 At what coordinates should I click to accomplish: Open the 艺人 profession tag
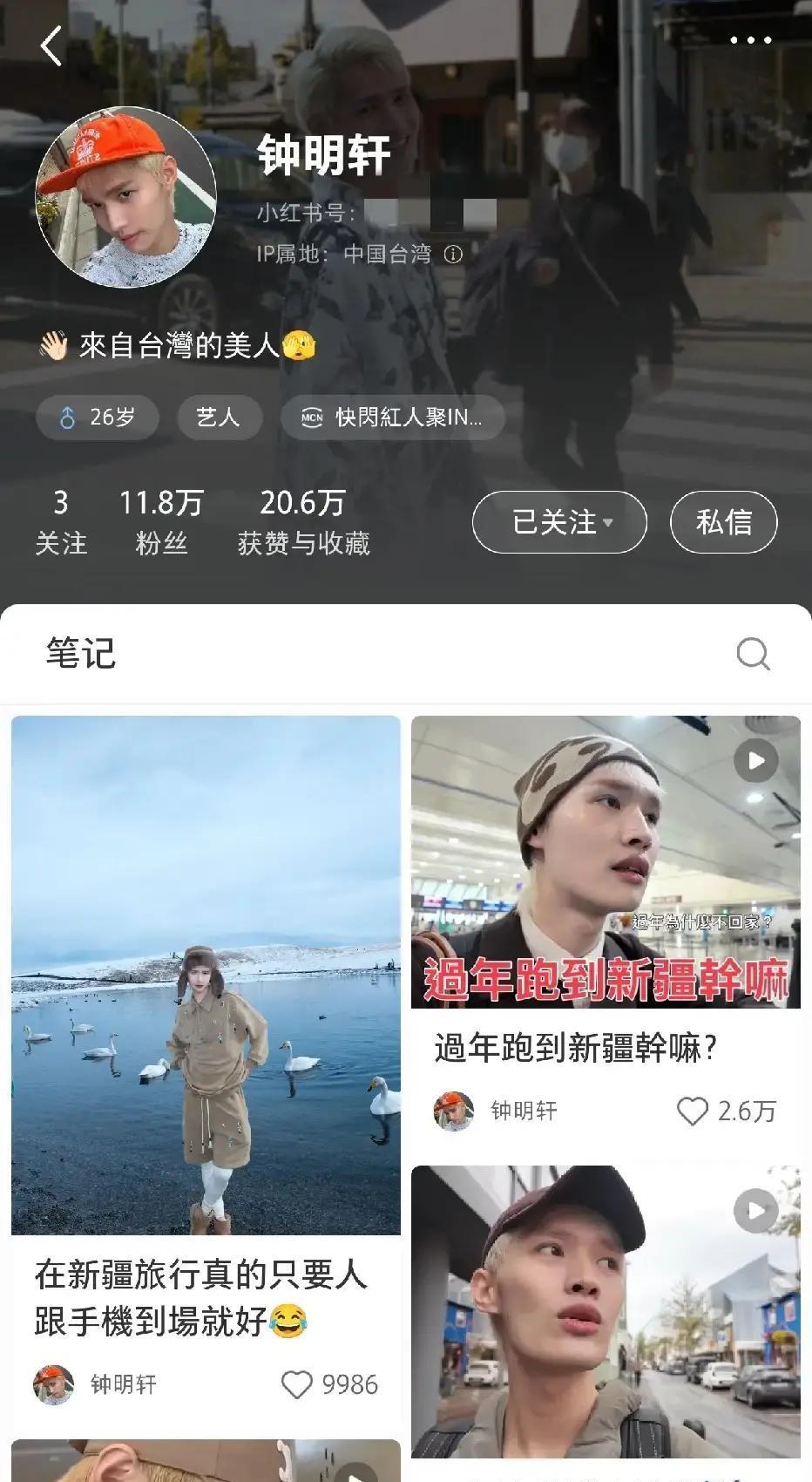coord(219,418)
